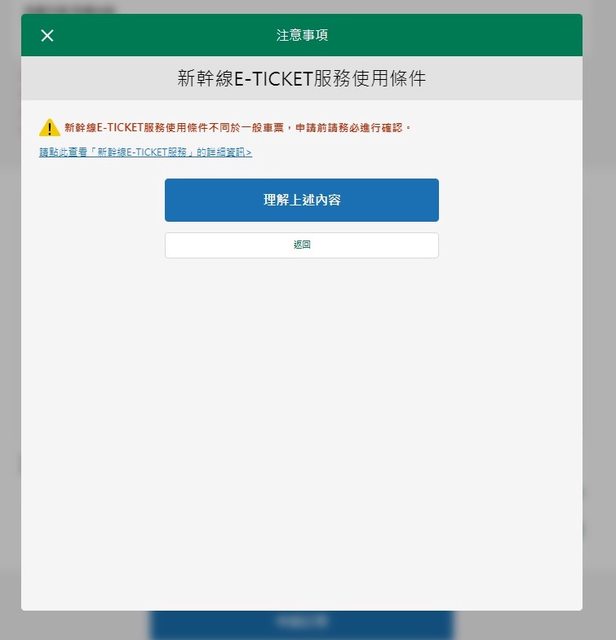Tap 返回 to go back
The image size is (616, 640).
[301, 245]
